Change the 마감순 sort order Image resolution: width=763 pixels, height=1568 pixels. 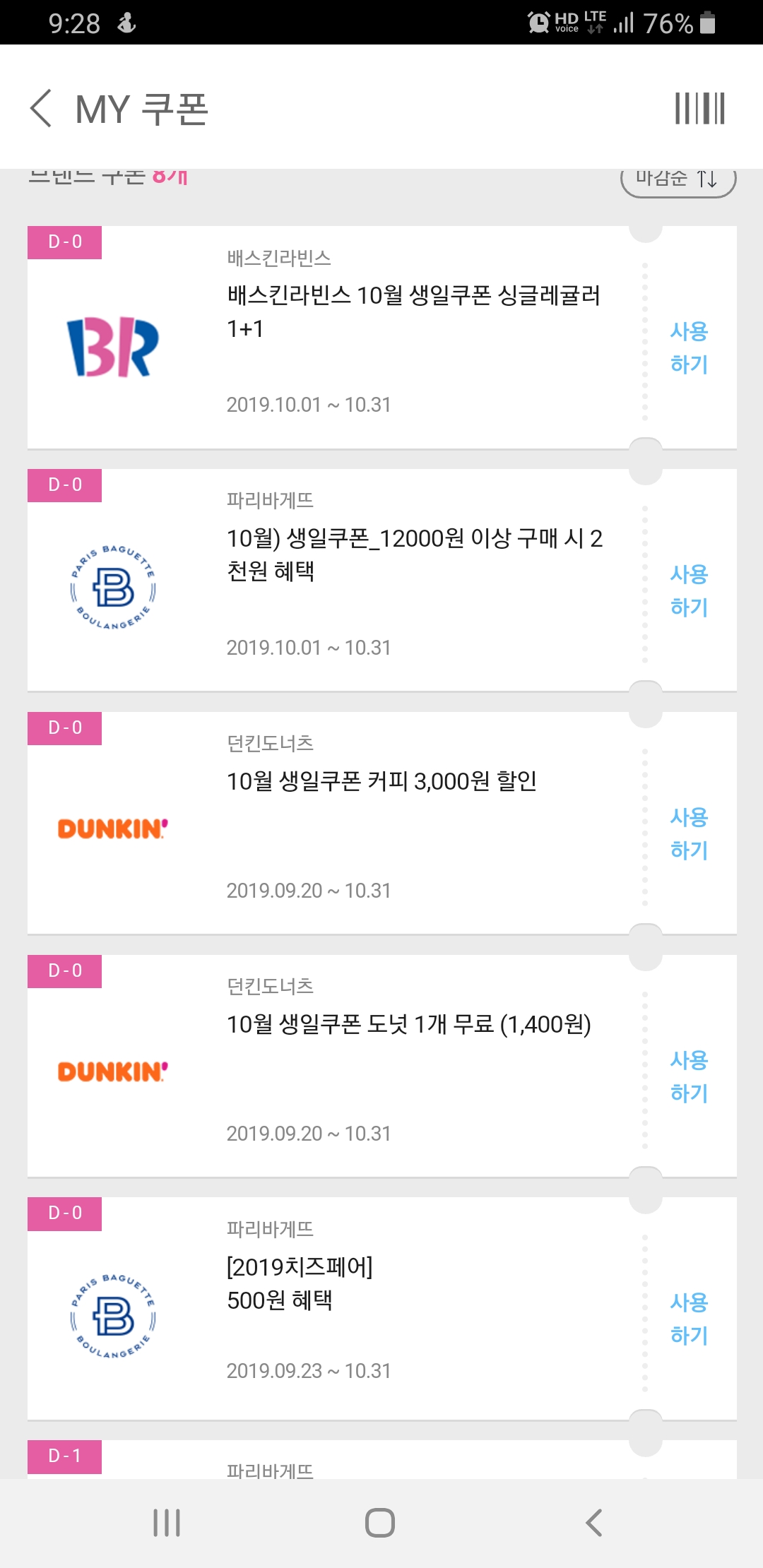click(678, 179)
